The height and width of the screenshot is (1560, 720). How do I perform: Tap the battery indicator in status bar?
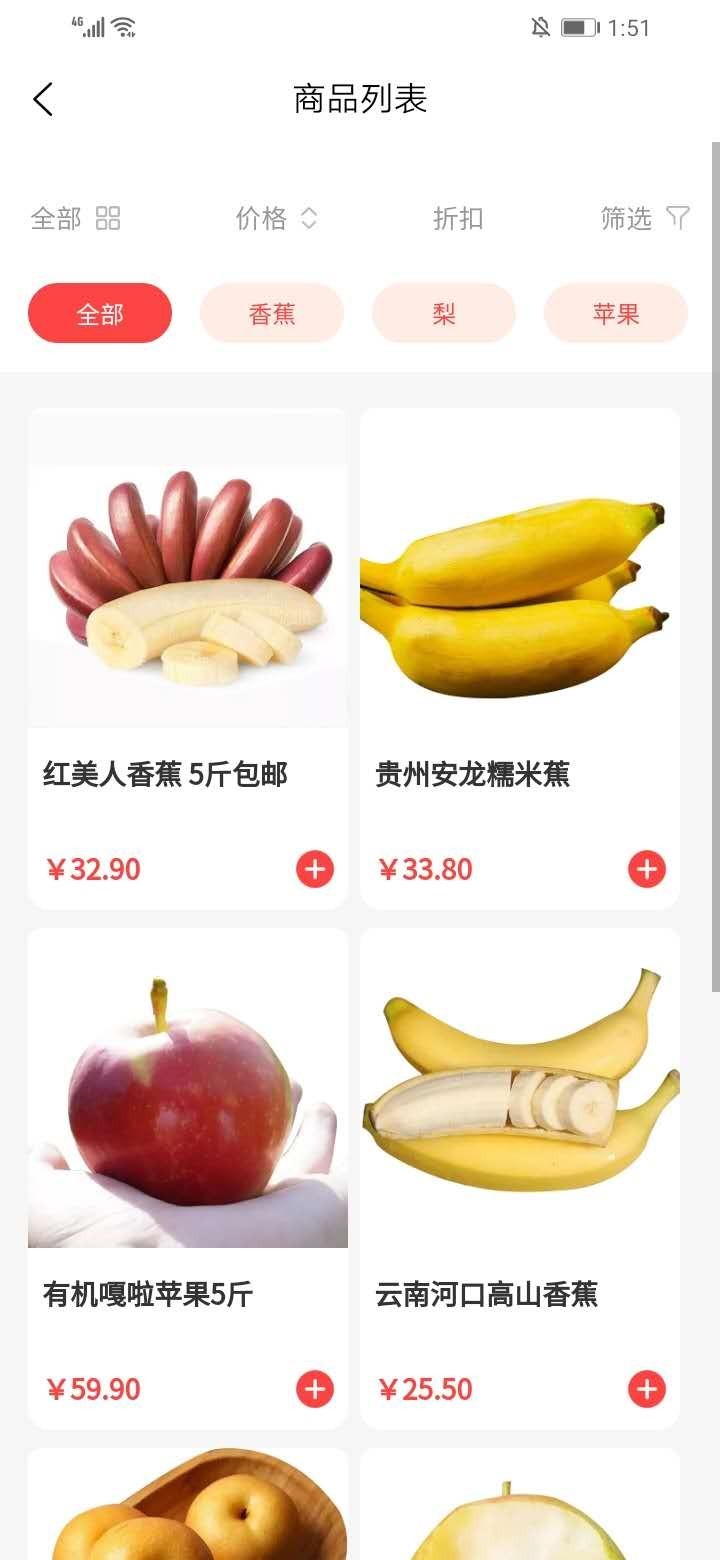[578, 27]
